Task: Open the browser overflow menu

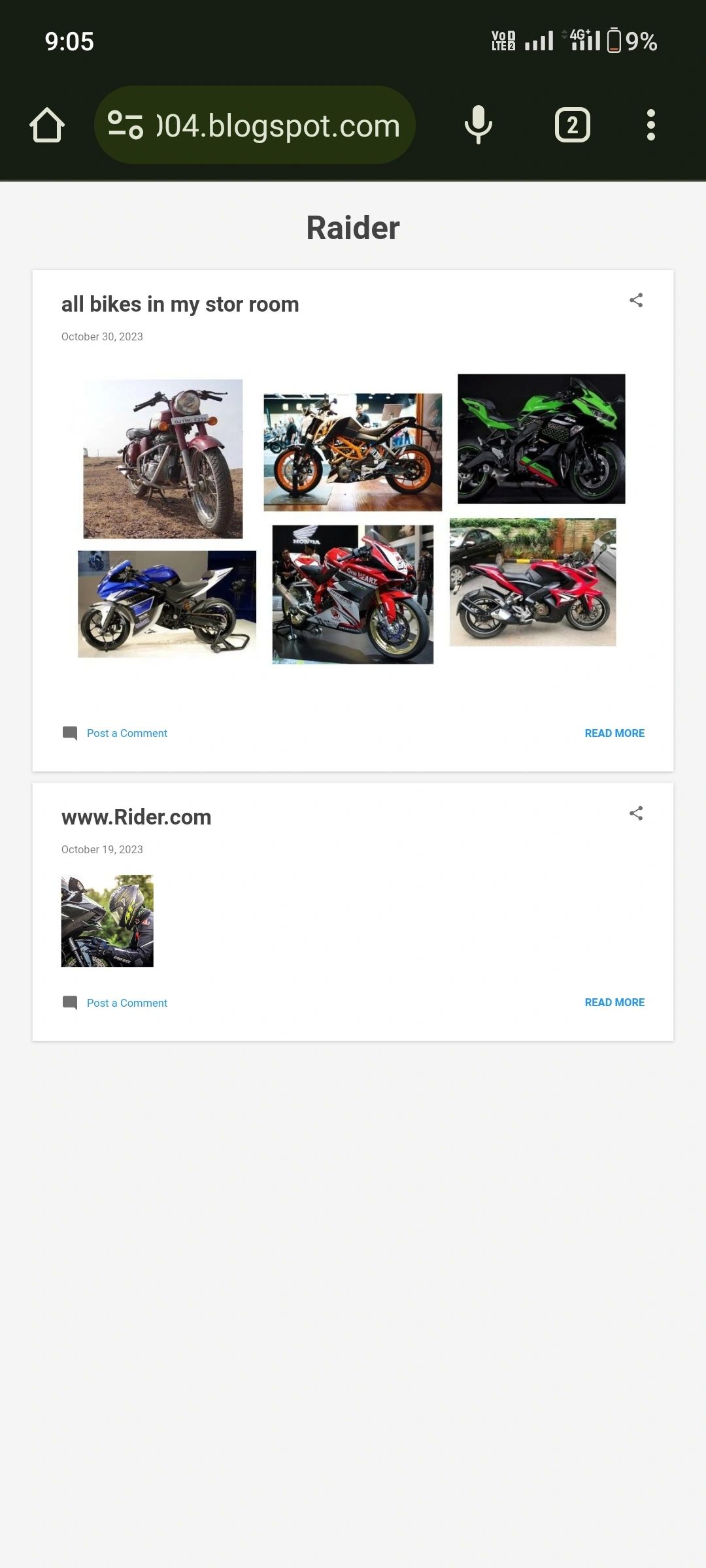Action: tap(650, 125)
